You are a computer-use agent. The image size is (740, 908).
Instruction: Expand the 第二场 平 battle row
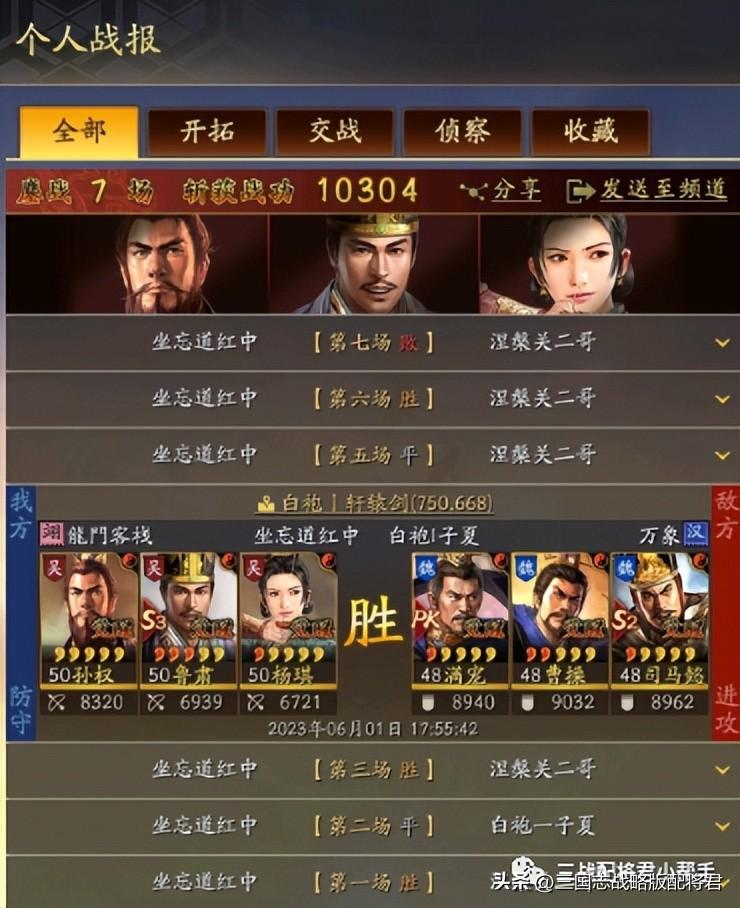[722, 825]
